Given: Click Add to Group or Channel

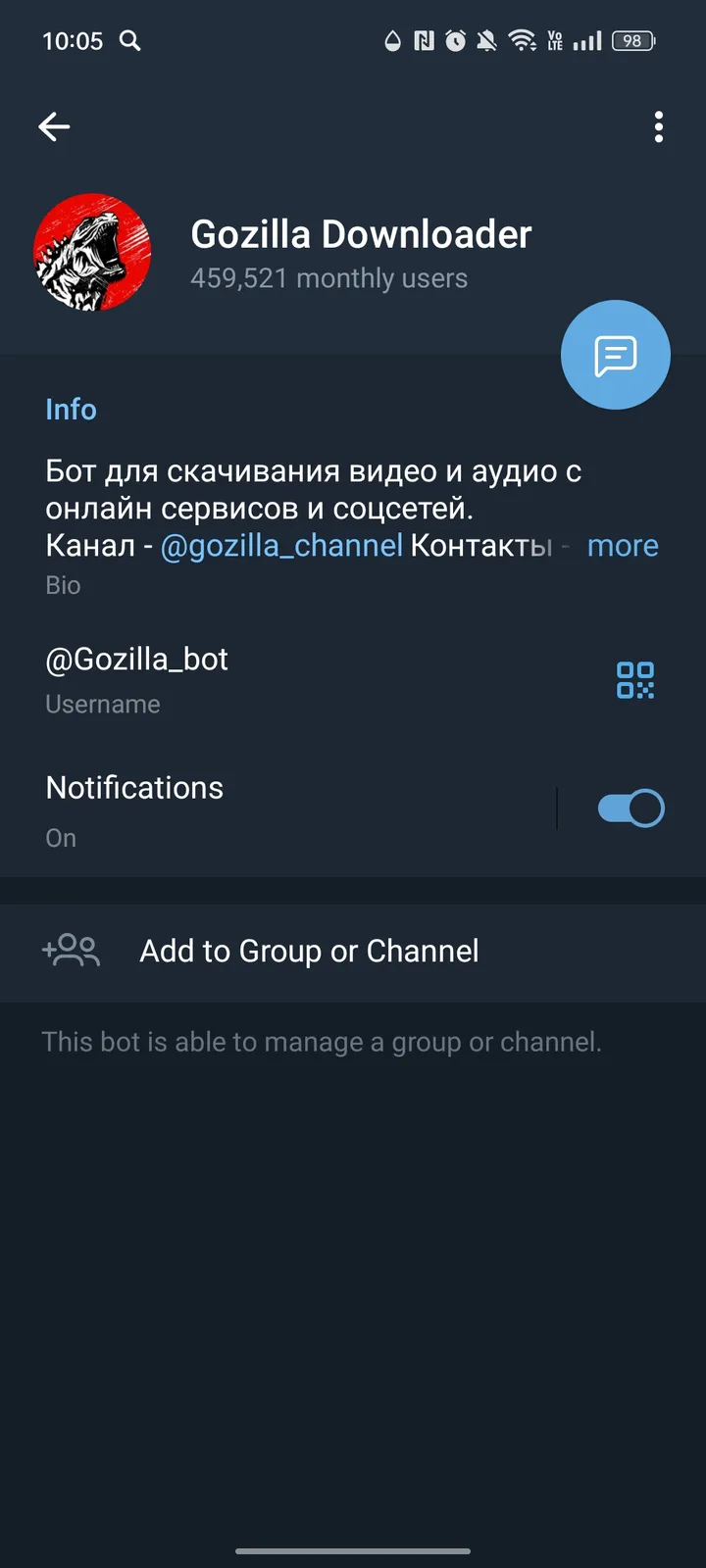Looking at the screenshot, I should click(308, 950).
